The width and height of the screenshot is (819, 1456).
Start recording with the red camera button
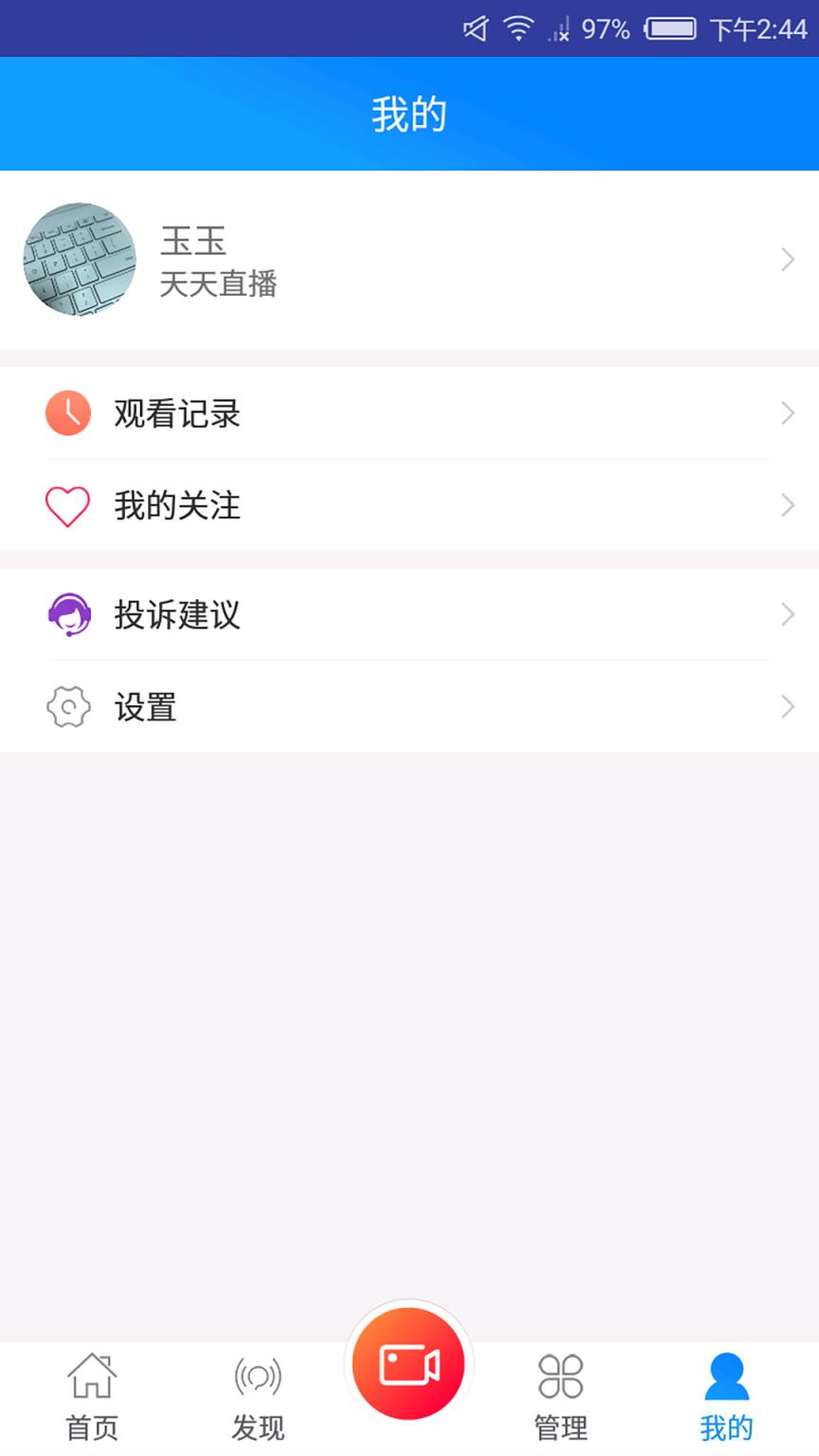409,1362
